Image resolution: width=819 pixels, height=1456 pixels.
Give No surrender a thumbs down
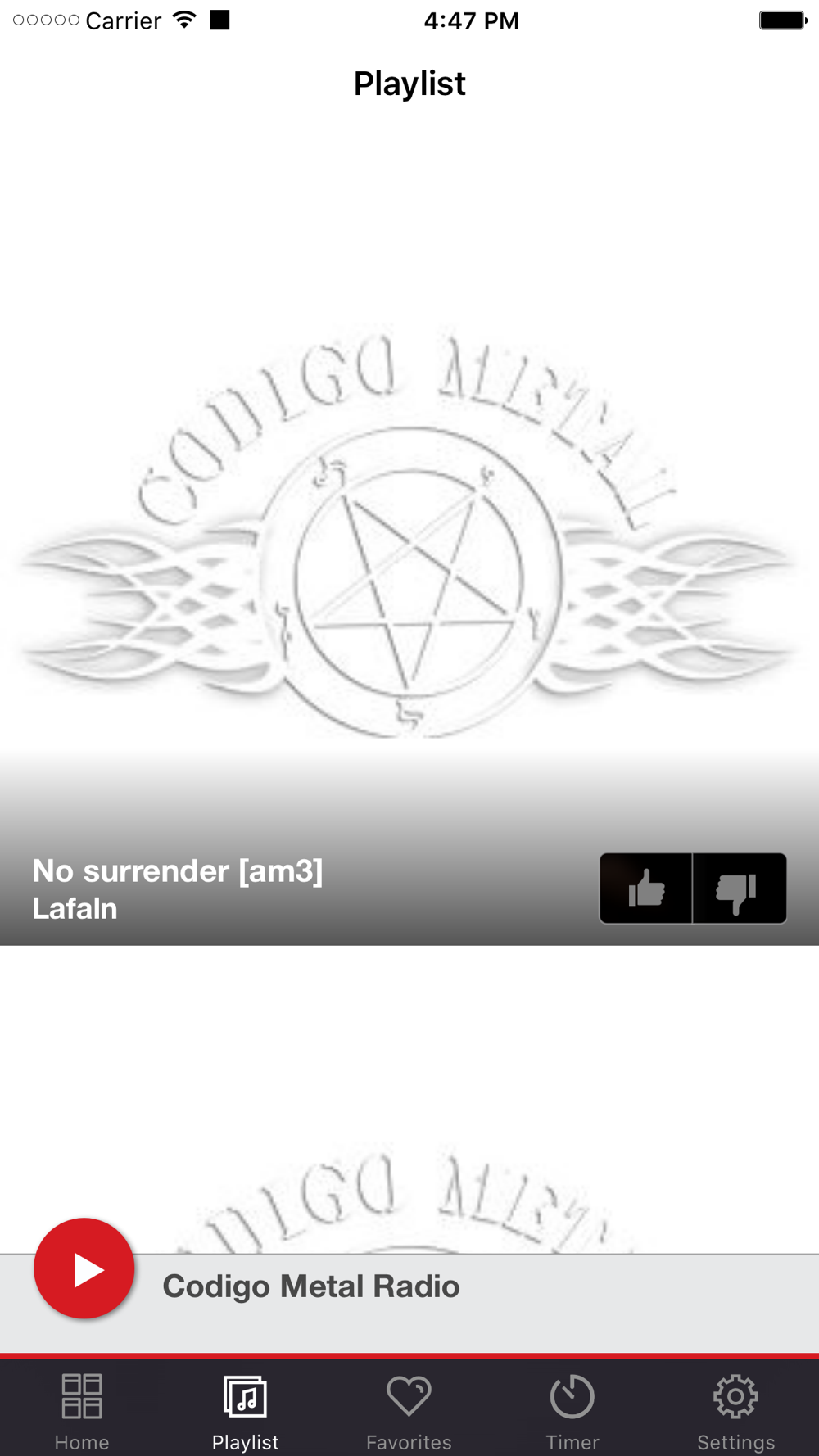pos(740,889)
